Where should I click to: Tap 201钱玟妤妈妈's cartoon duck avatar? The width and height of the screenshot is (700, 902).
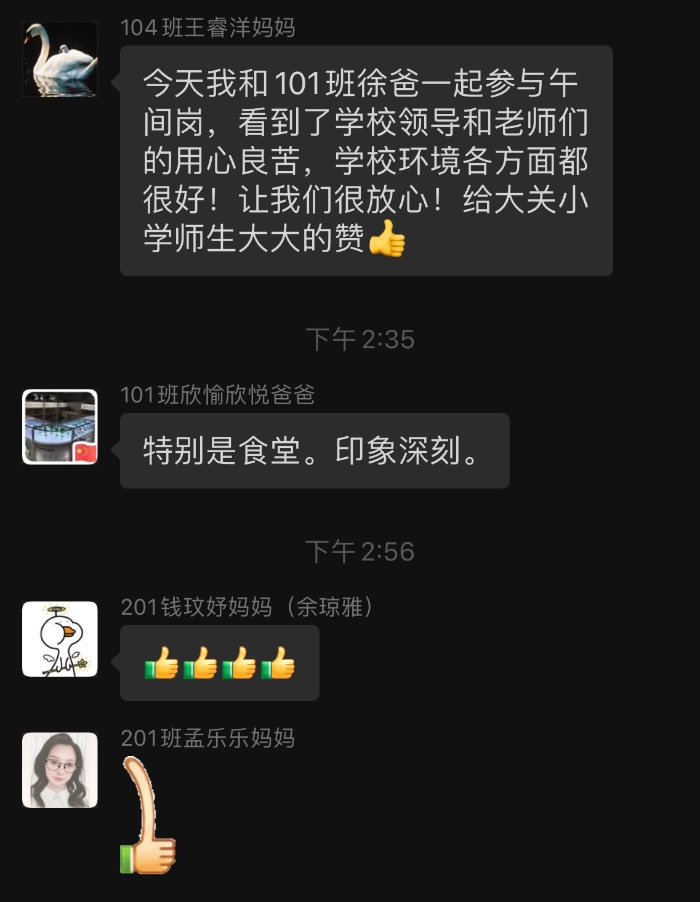[x=60, y=639]
